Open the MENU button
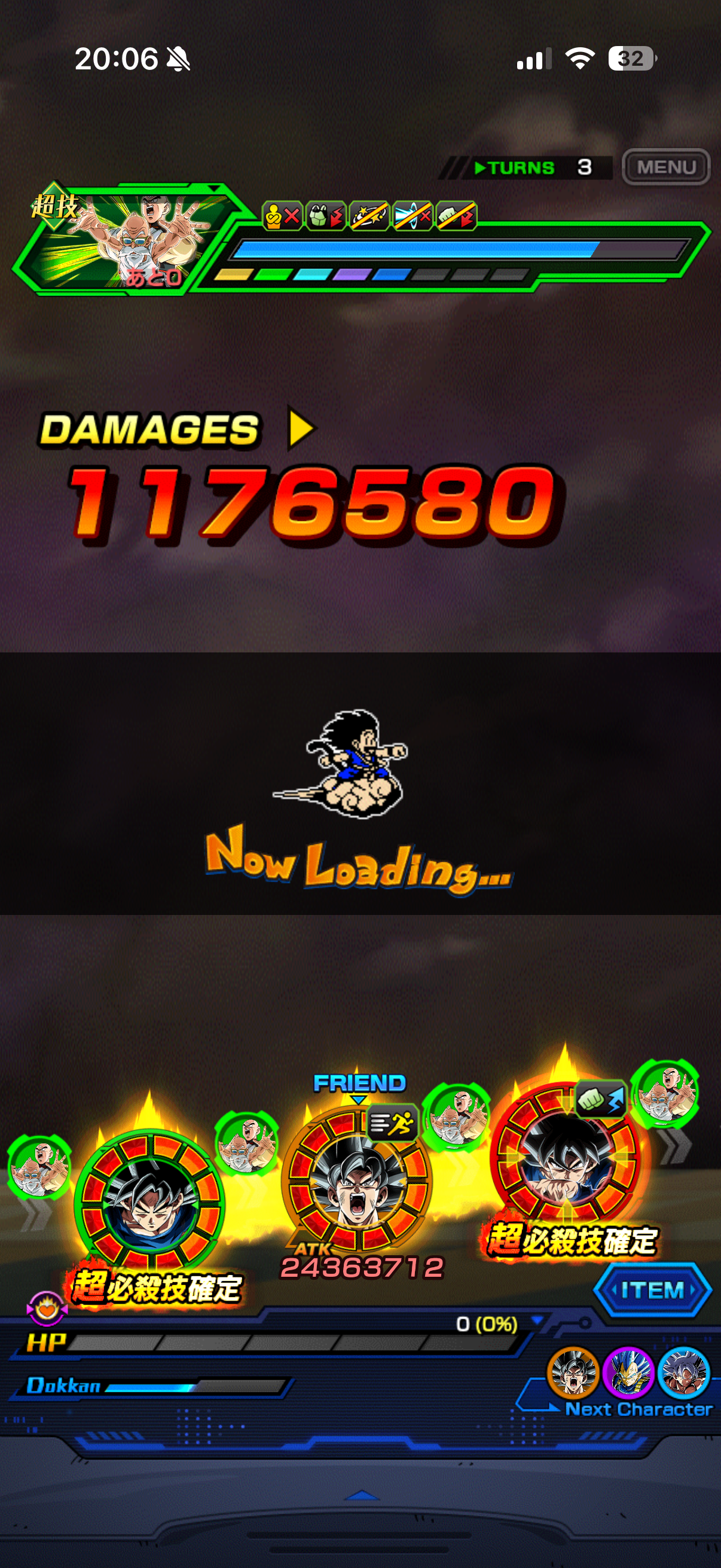This screenshot has height=1568, width=721. click(665, 167)
